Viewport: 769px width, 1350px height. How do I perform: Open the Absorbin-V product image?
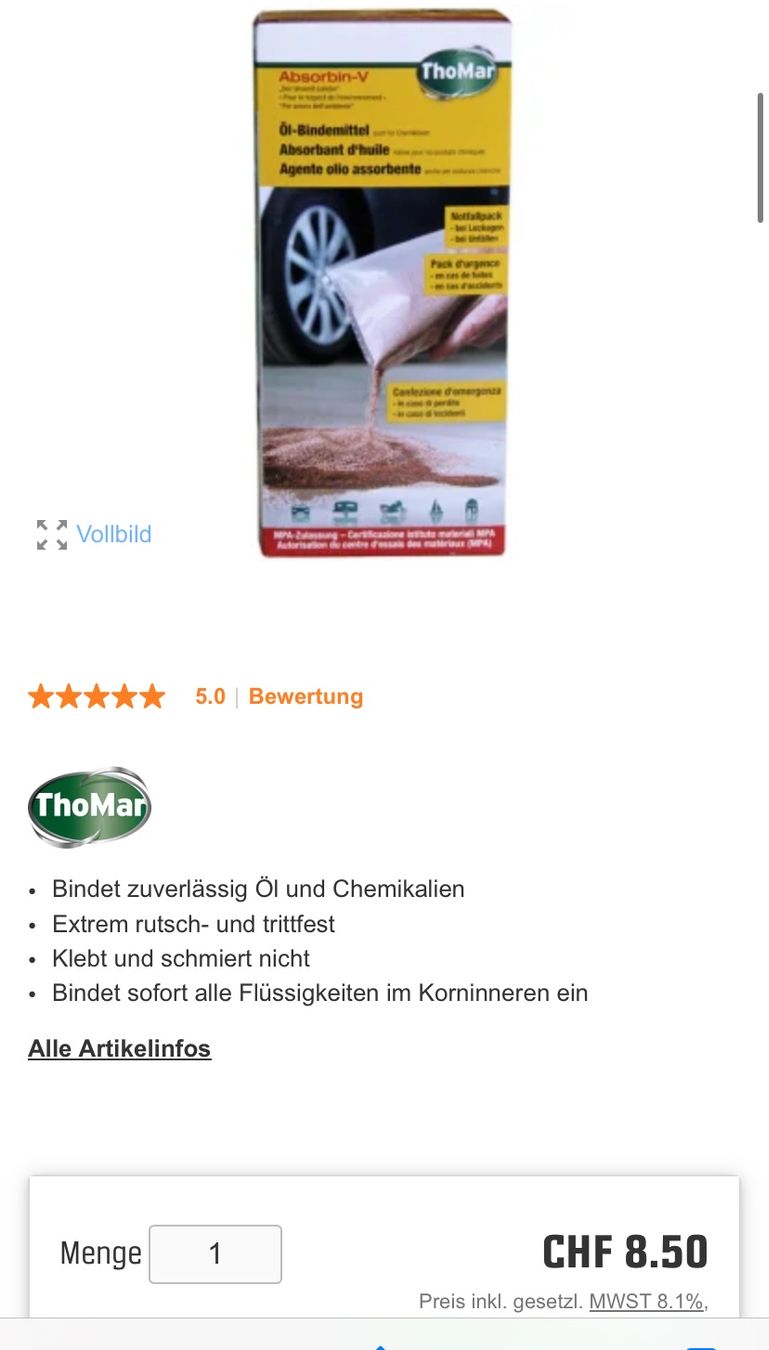click(x=382, y=282)
